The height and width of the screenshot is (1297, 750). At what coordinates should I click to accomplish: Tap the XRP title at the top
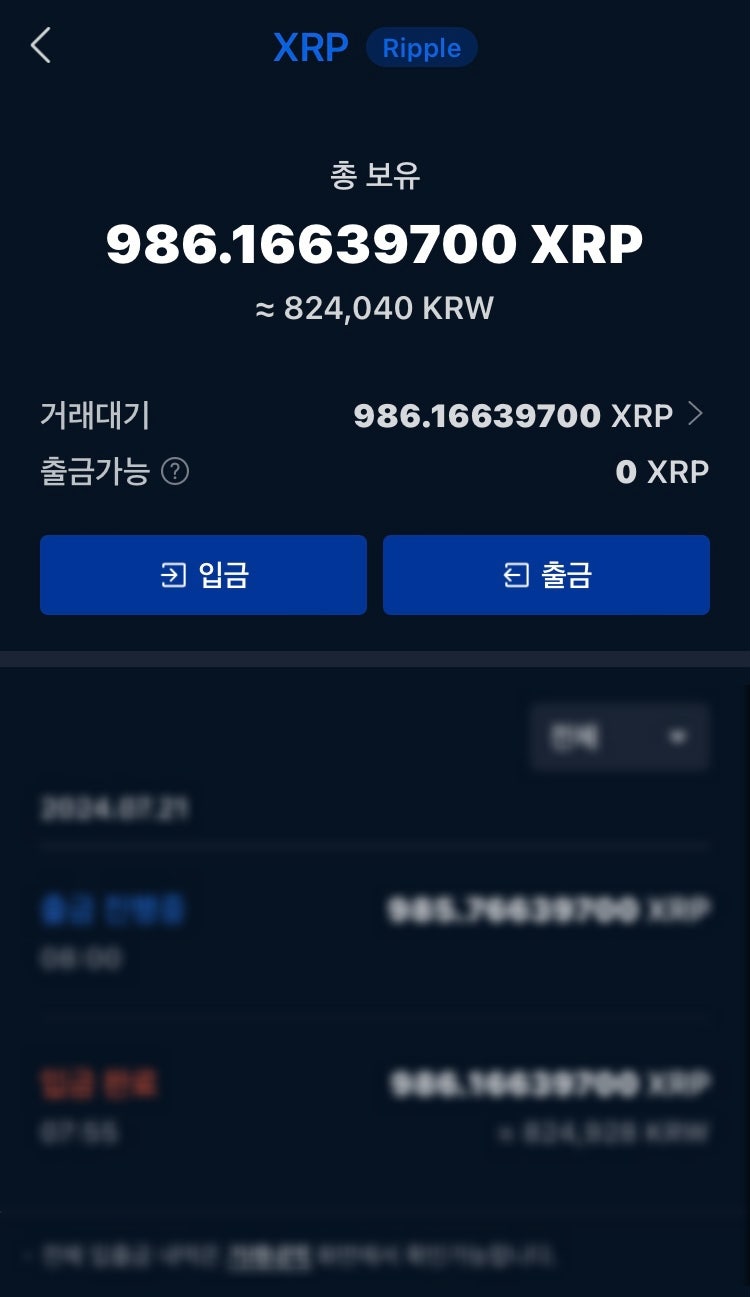(x=310, y=46)
